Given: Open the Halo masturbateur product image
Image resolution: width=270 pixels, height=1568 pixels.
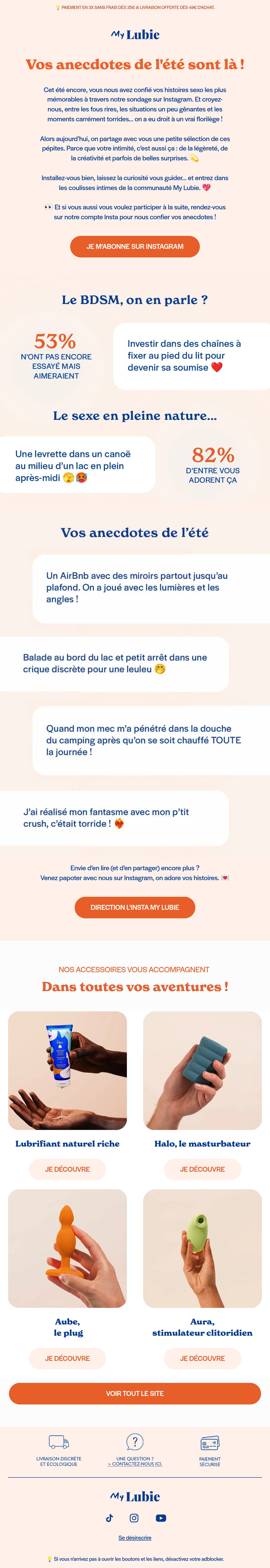Looking at the screenshot, I should 202,1070.
